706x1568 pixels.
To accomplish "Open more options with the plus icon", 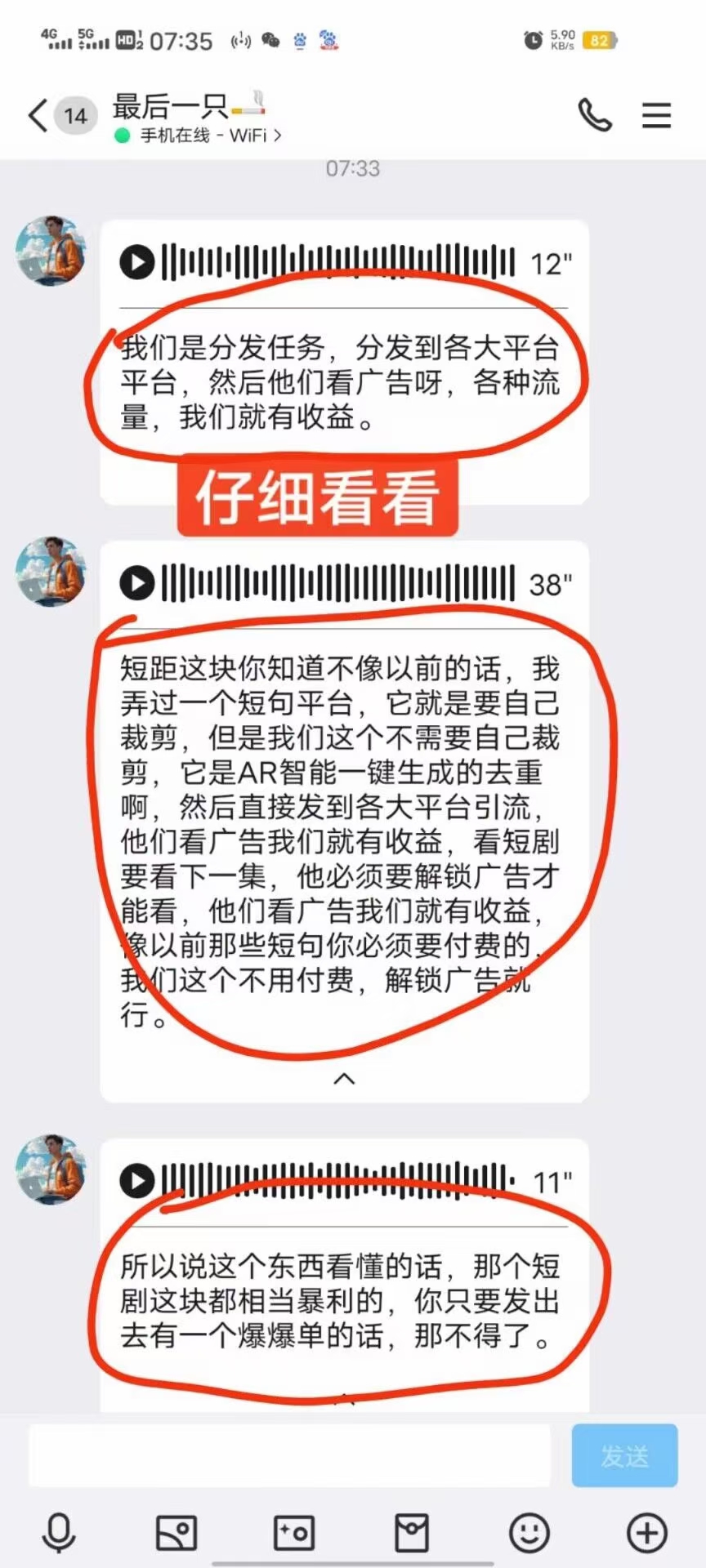I will (647, 1533).
